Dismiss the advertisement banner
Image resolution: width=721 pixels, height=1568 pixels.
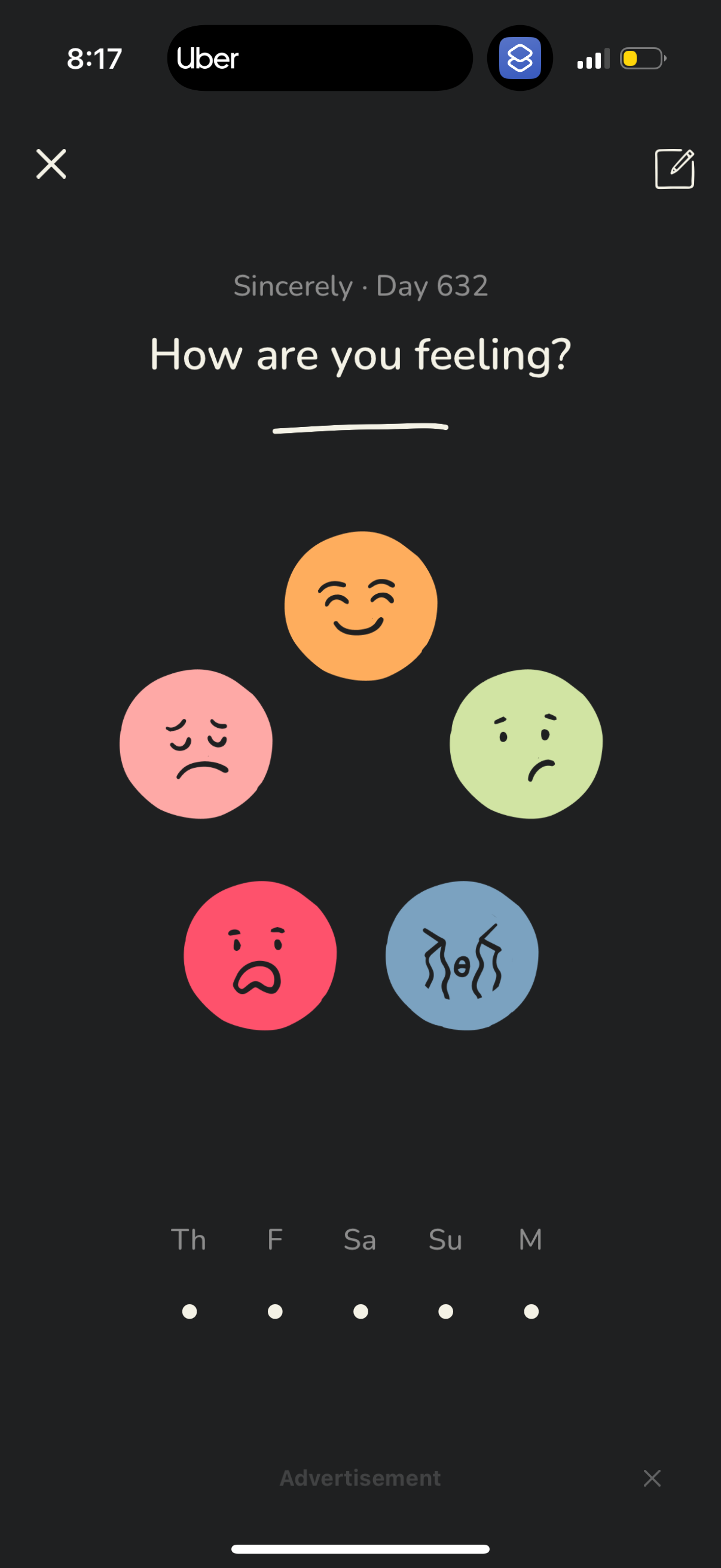click(652, 1478)
